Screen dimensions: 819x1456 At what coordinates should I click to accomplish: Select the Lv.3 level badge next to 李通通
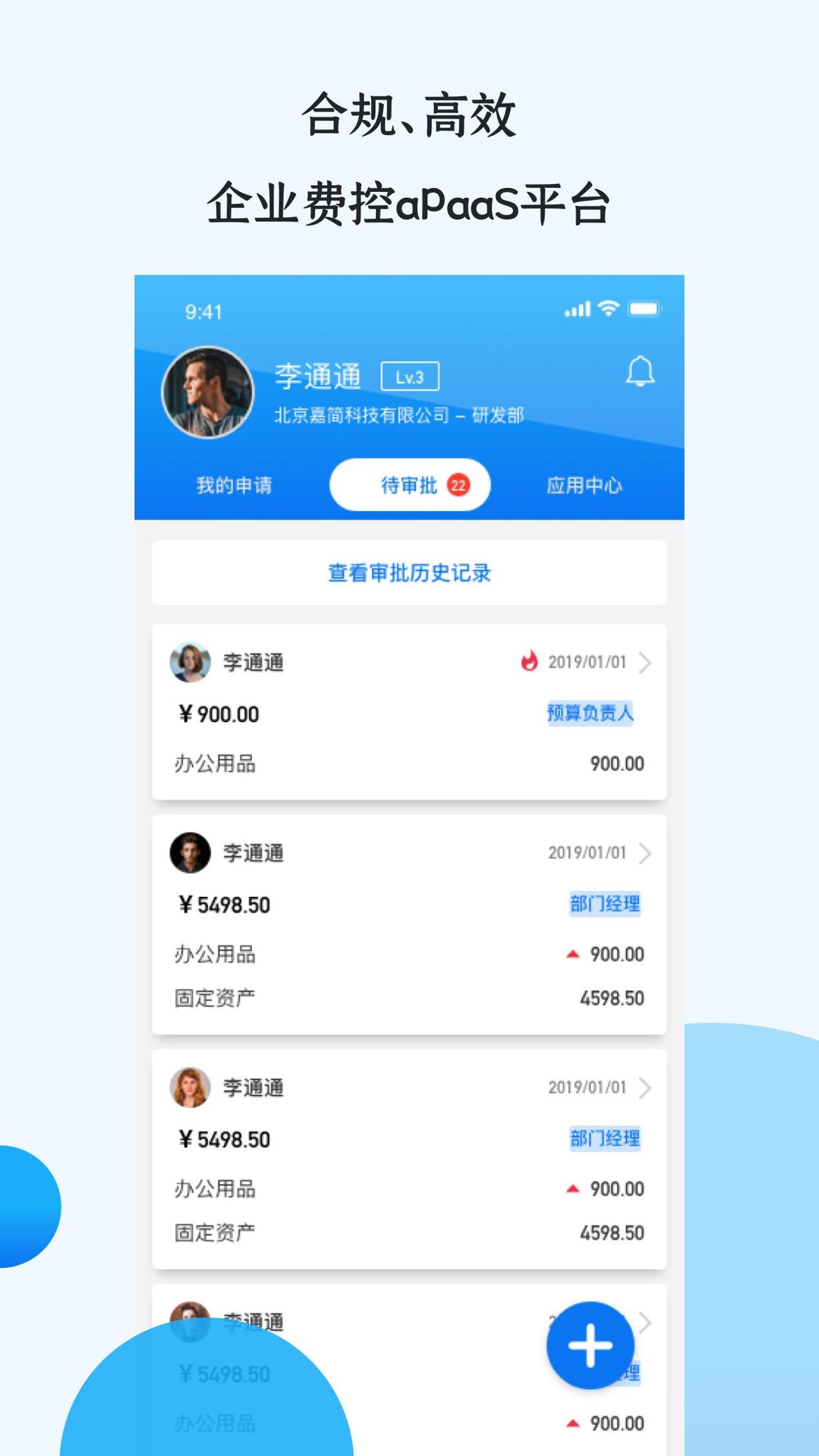(412, 376)
